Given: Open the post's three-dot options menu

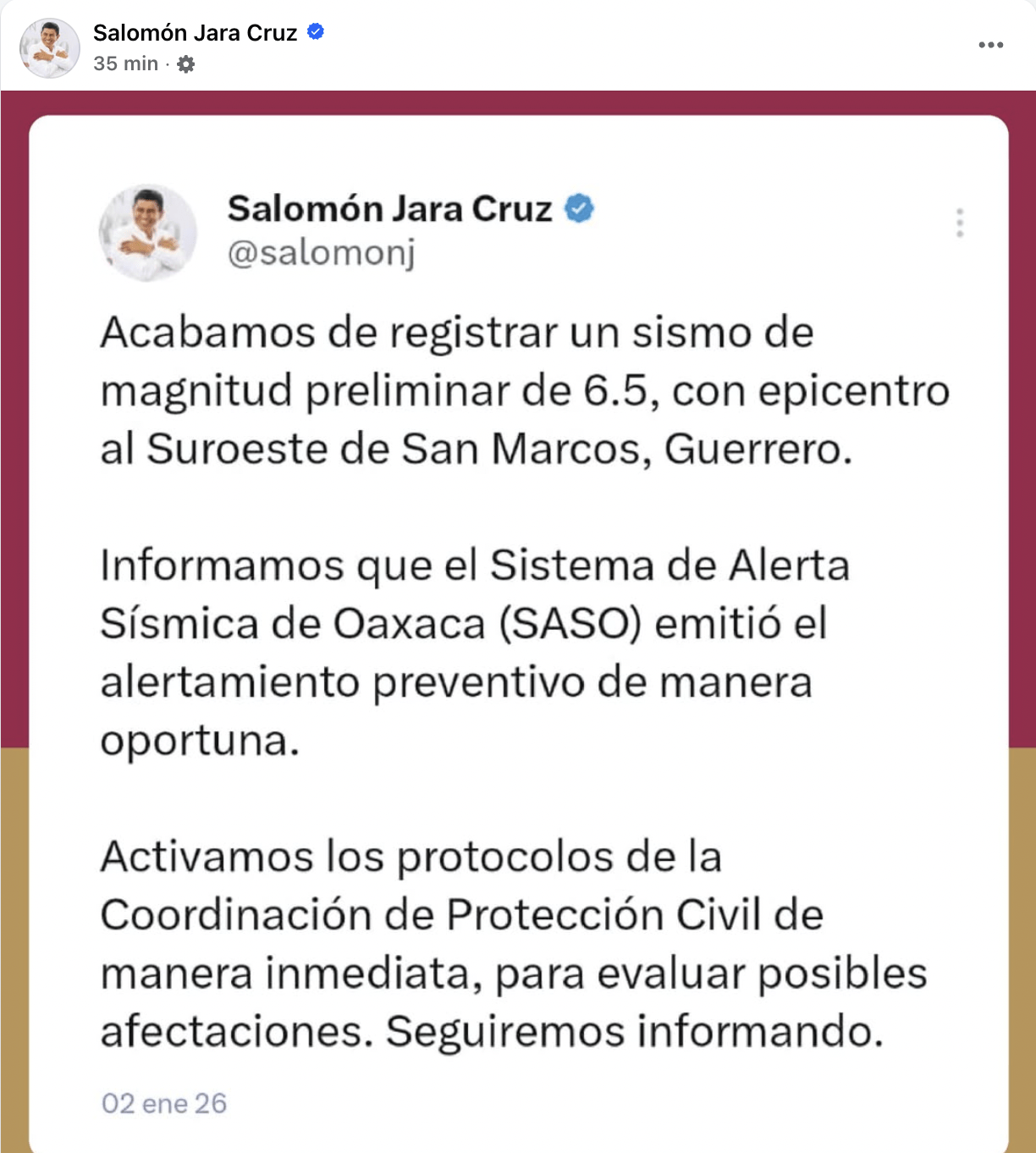Looking at the screenshot, I should click(990, 45).
